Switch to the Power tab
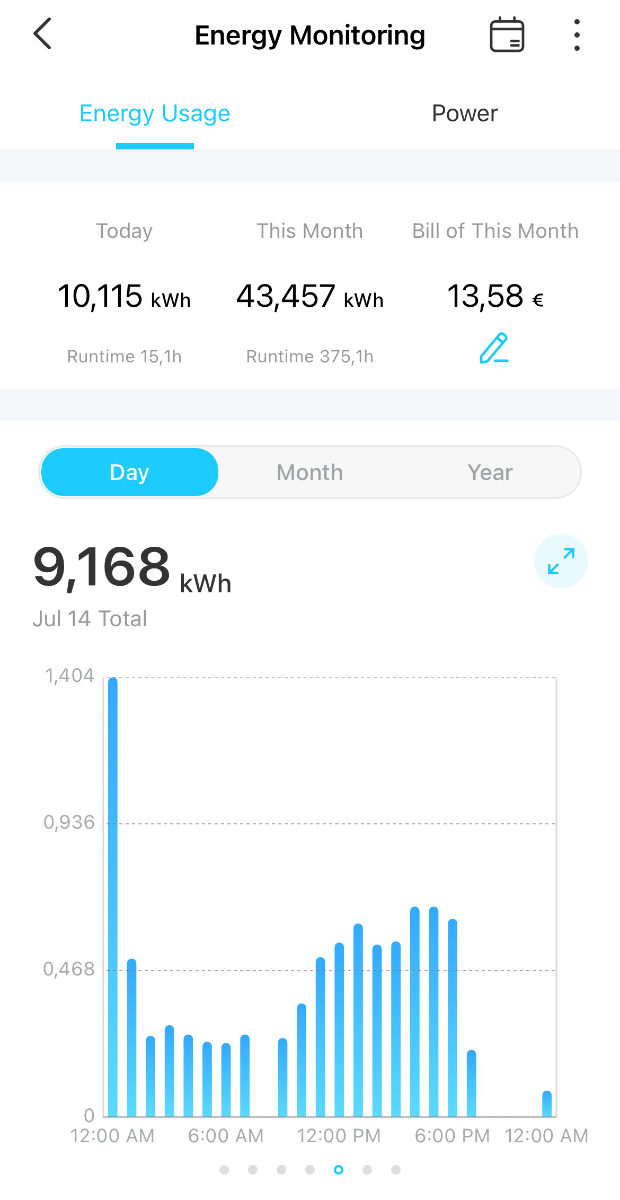 (x=465, y=113)
